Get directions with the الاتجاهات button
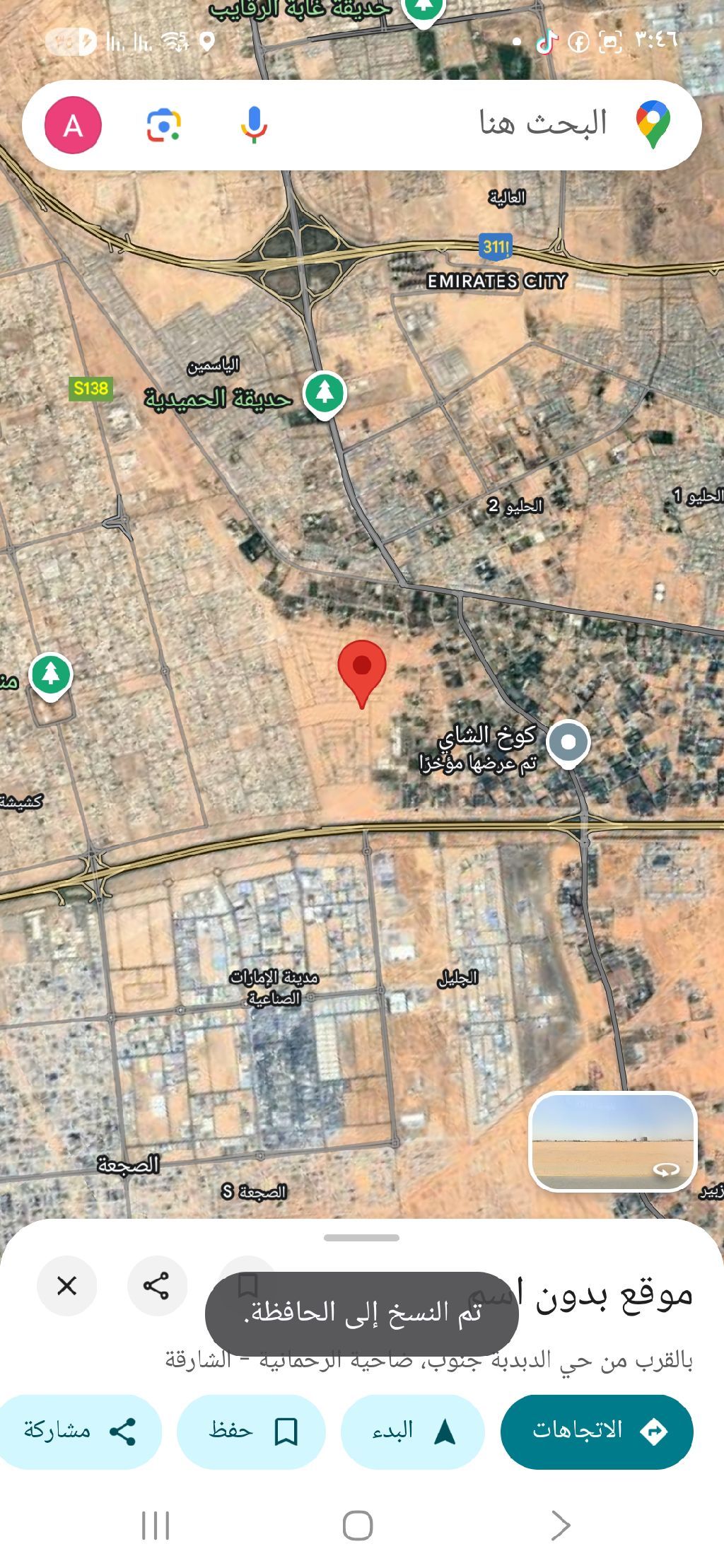The width and height of the screenshot is (724, 1568). 597,1432
